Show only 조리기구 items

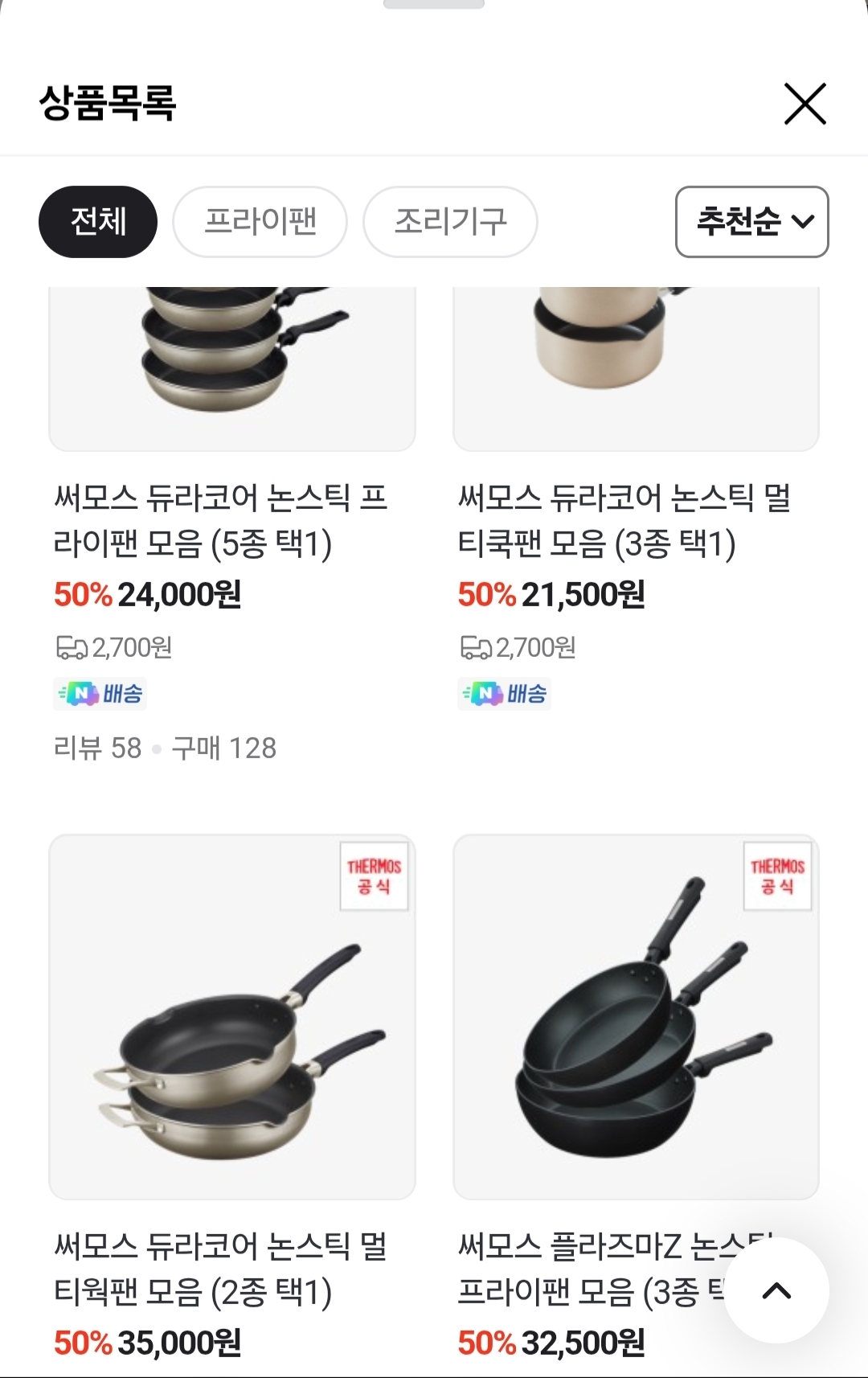click(x=450, y=222)
